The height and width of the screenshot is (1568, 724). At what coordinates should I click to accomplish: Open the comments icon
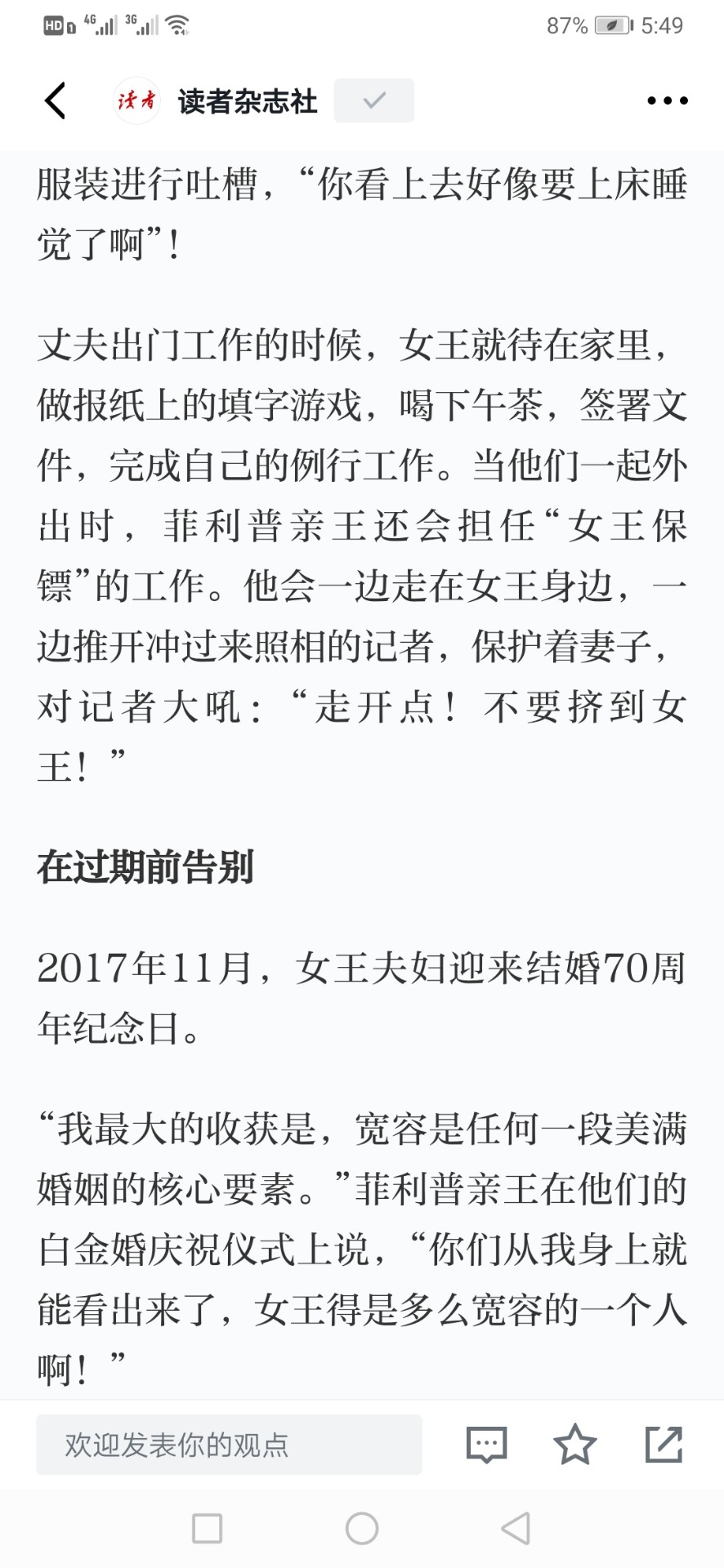pyautogui.click(x=486, y=1445)
